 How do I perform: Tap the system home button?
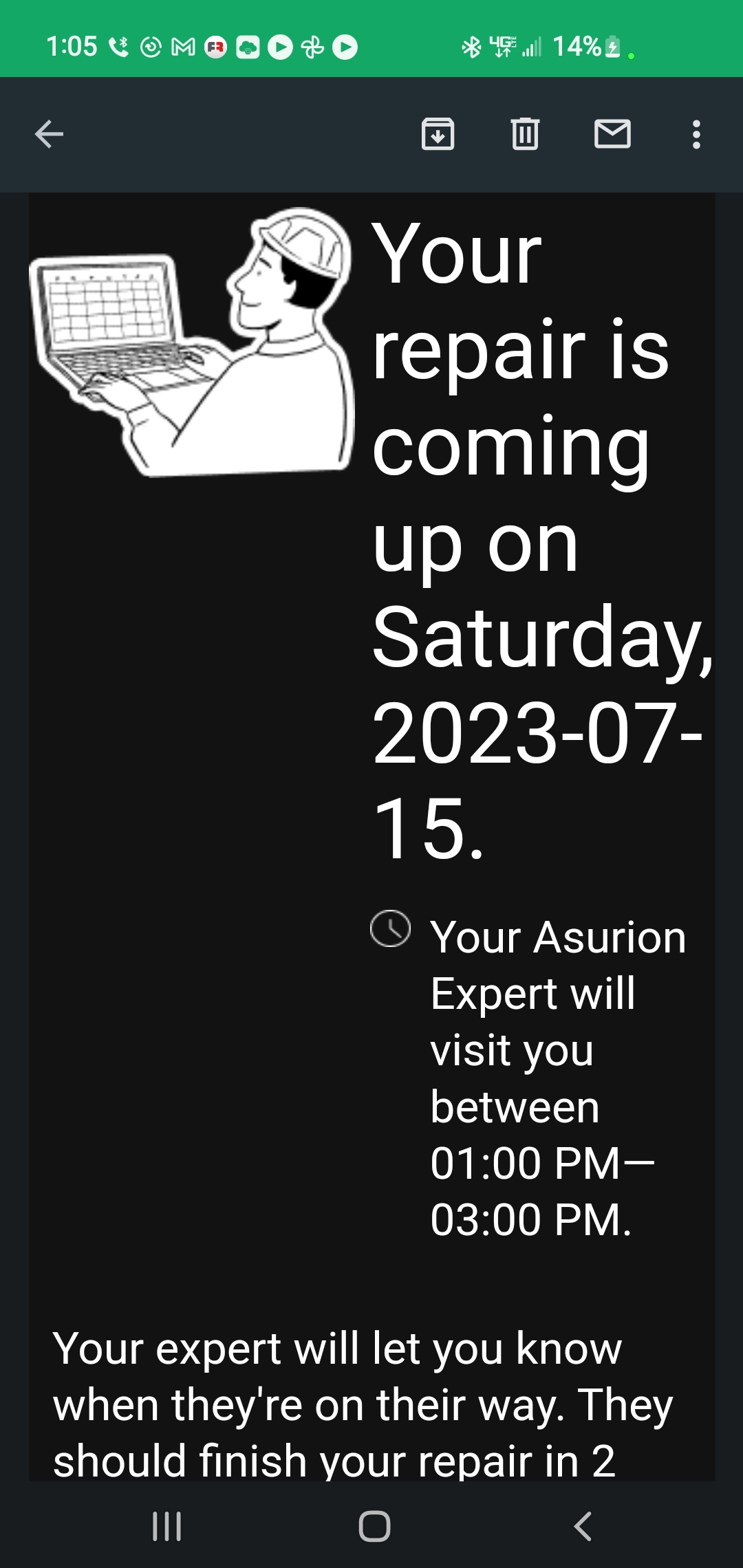pos(374,1526)
